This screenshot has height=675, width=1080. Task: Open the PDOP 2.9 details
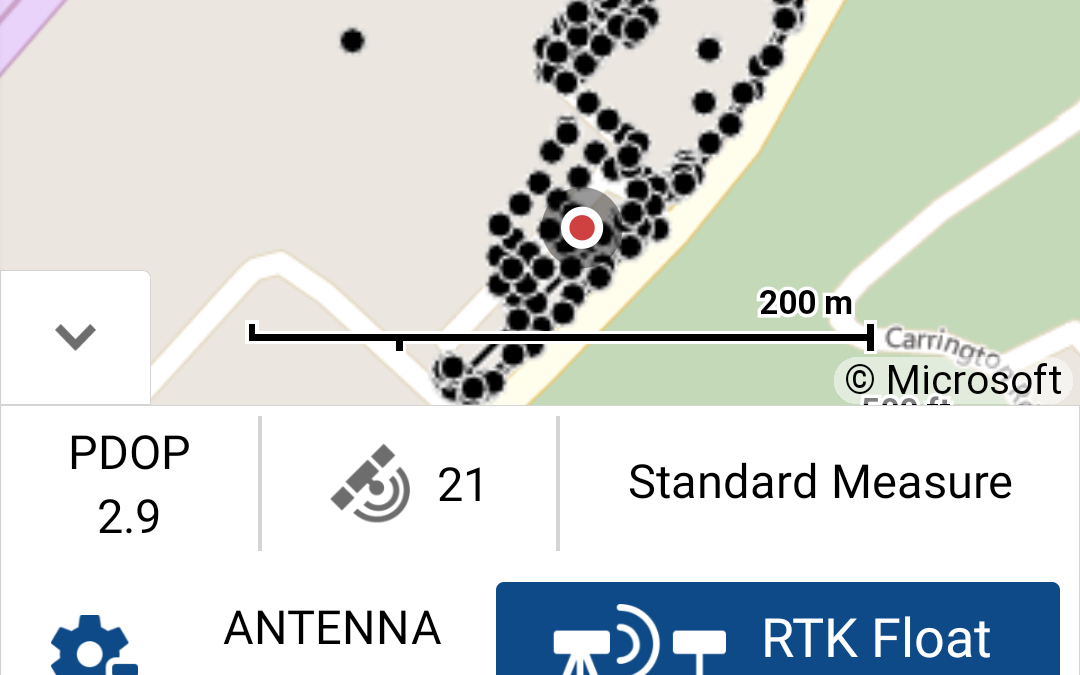[x=129, y=485]
